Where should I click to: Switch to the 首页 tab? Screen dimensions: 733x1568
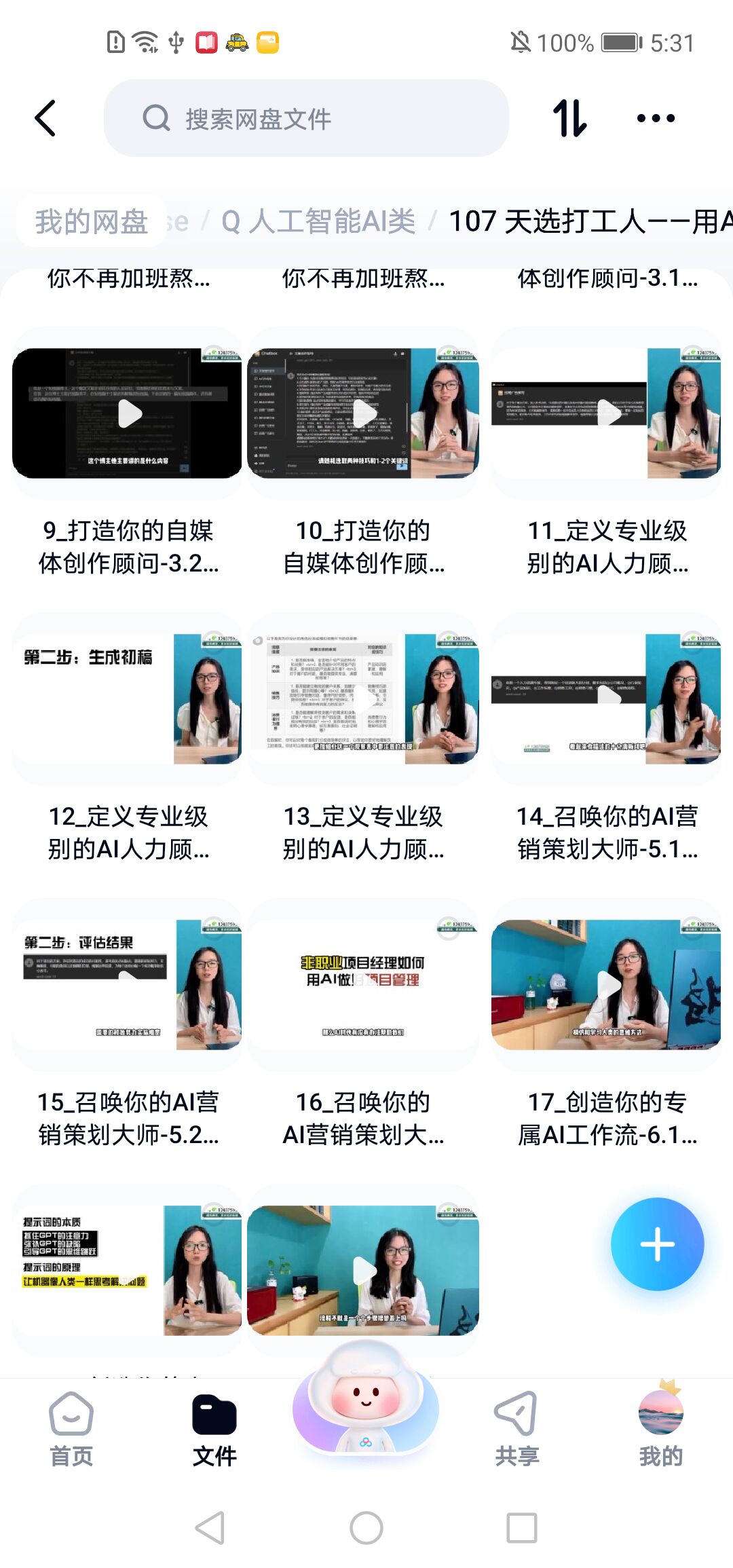pyautogui.click(x=71, y=1429)
